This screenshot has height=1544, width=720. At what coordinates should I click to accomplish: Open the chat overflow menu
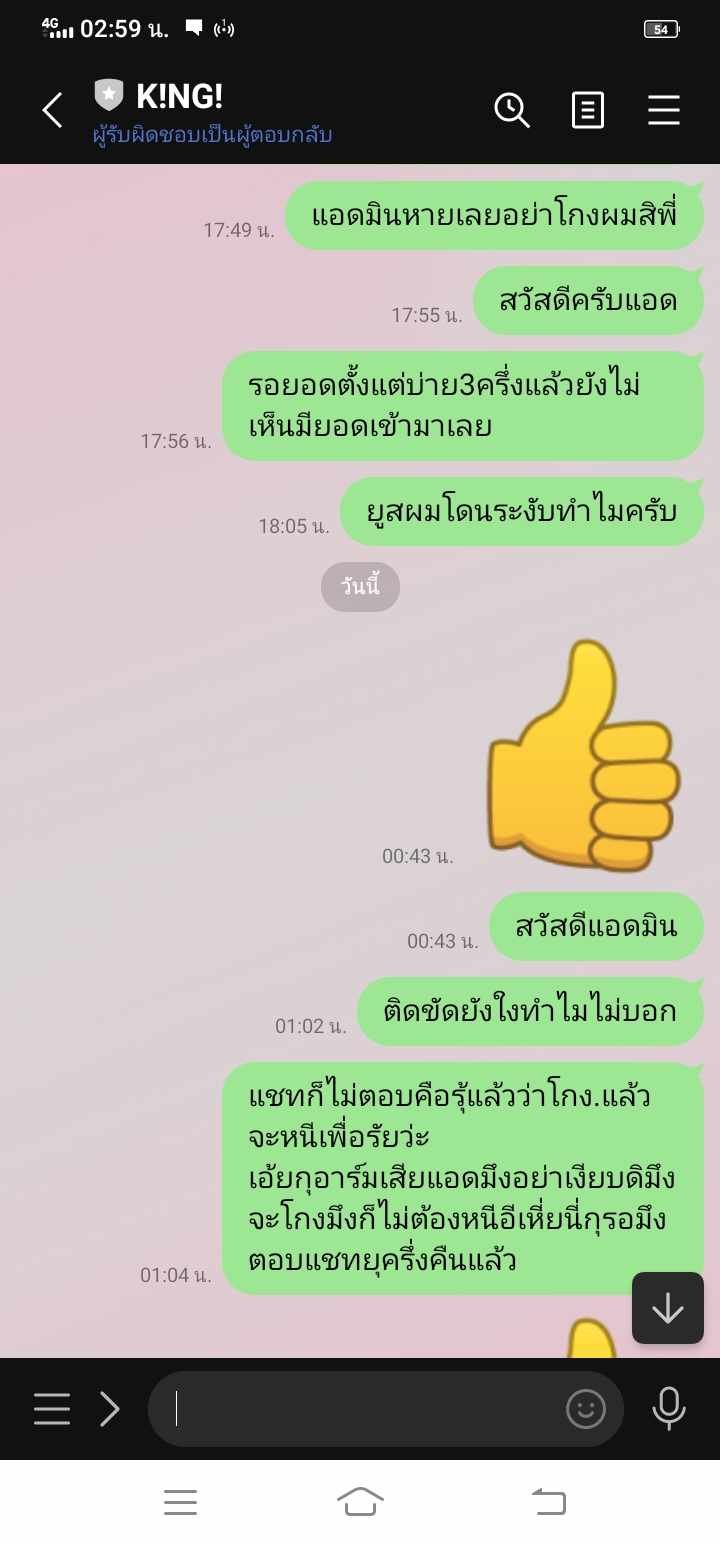click(x=664, y=110)
